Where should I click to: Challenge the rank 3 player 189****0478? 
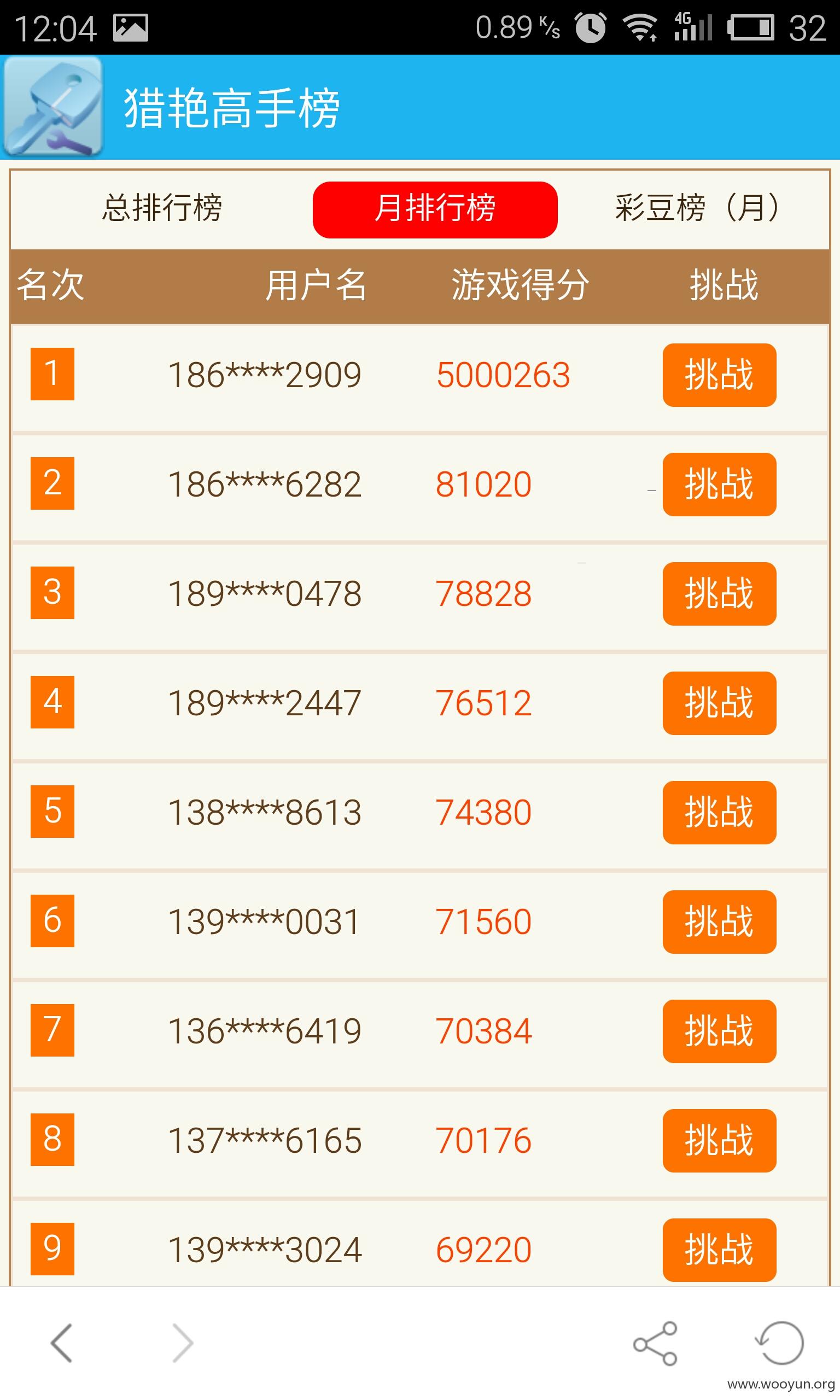pos(719,593)
